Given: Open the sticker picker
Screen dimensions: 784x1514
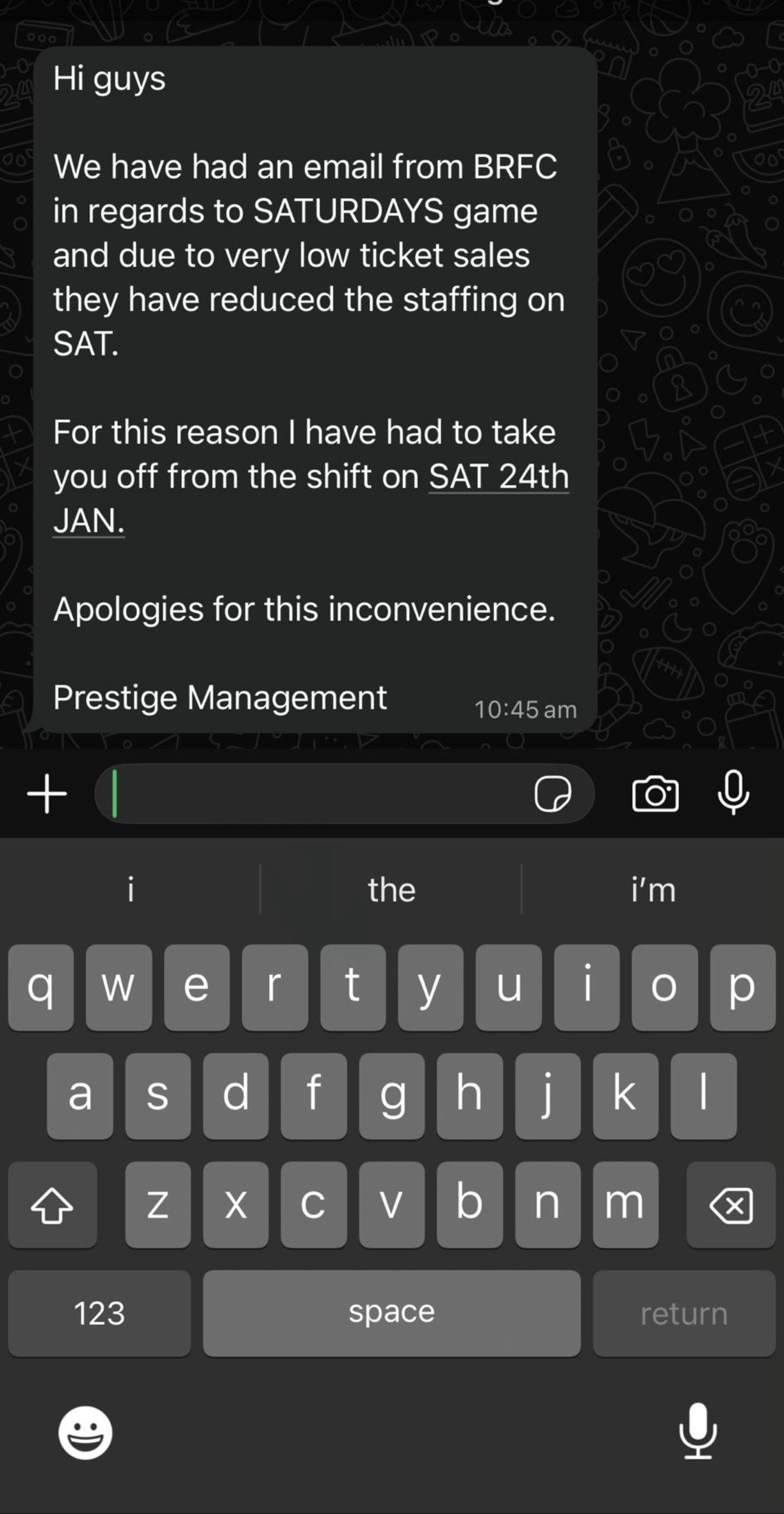Looking at the screenshot, I should coord(552,794).
